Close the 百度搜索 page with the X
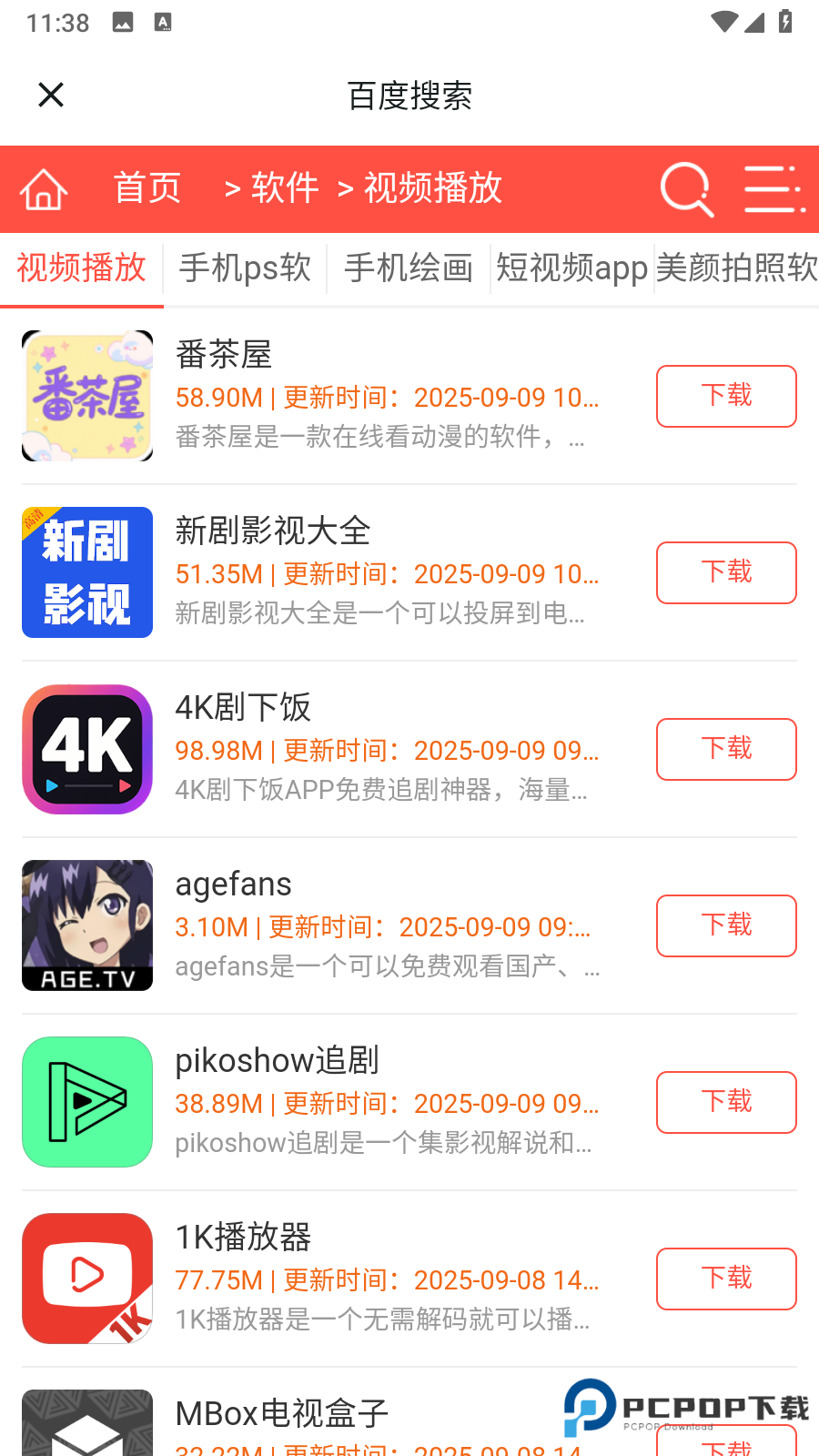The width and height of the screenshot is (819, 1456). coord(50,95)
